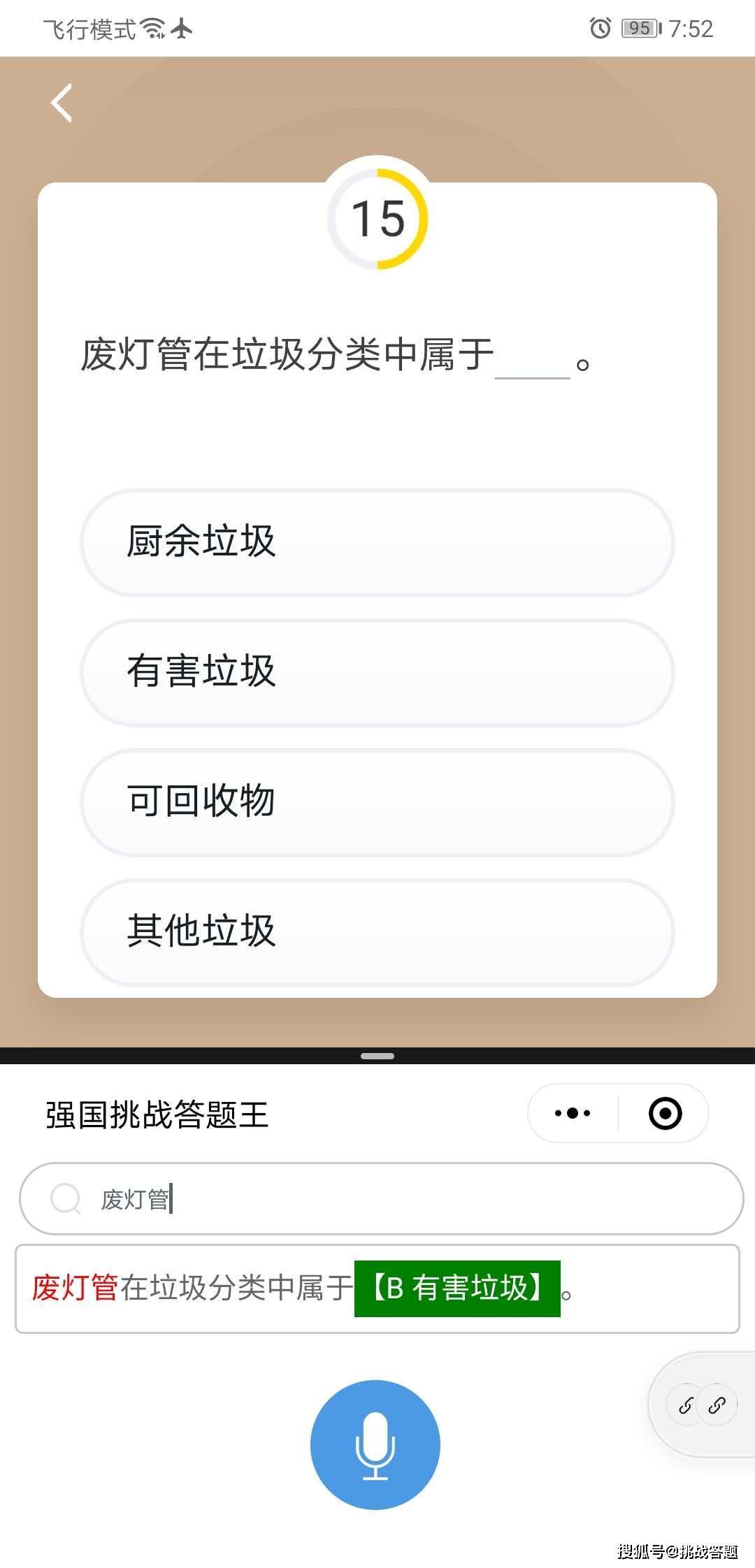Select the option 其他垃圾

coord(377,932)
